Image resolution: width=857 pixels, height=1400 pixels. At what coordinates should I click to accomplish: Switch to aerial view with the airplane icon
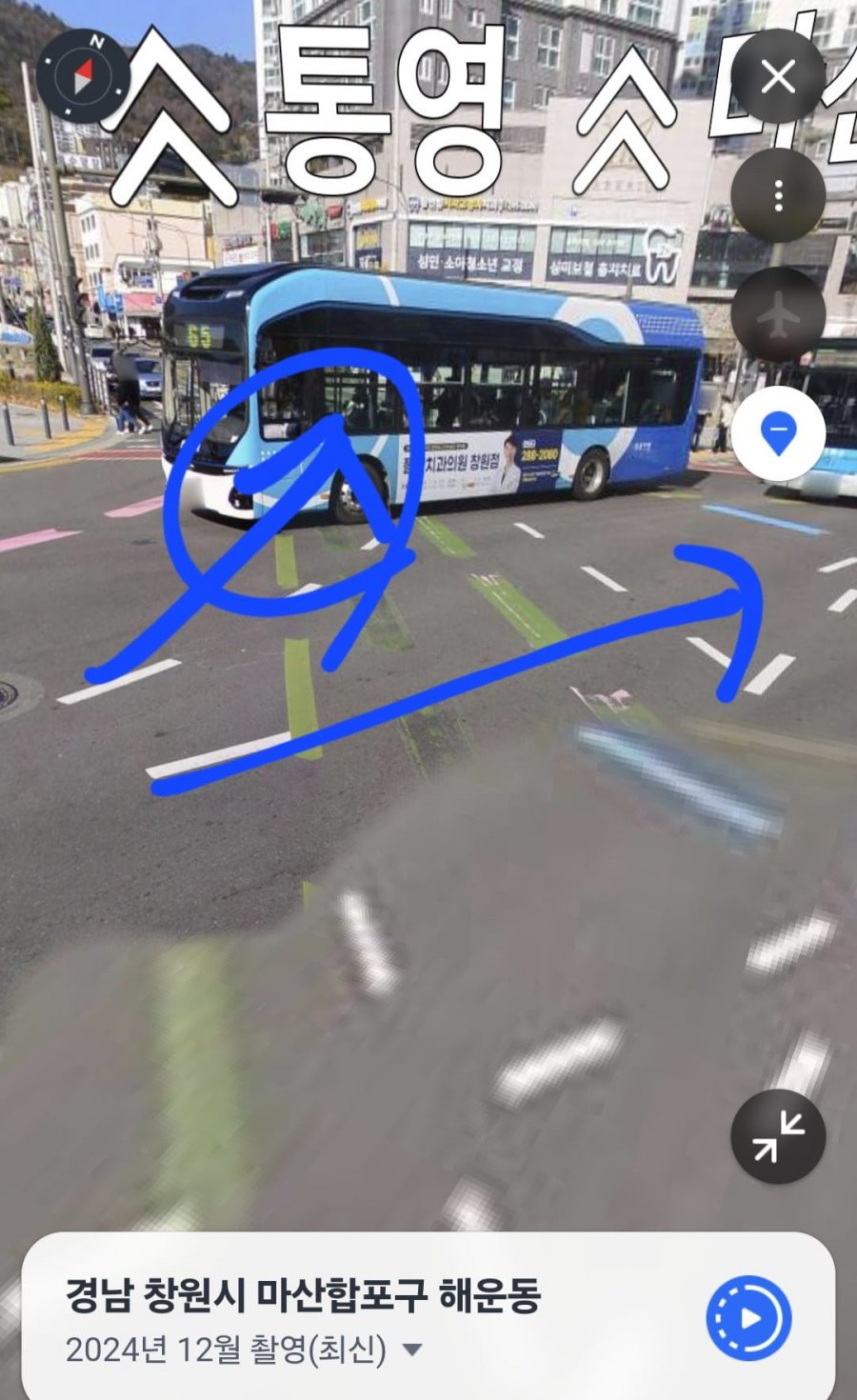tap(778, 314)
